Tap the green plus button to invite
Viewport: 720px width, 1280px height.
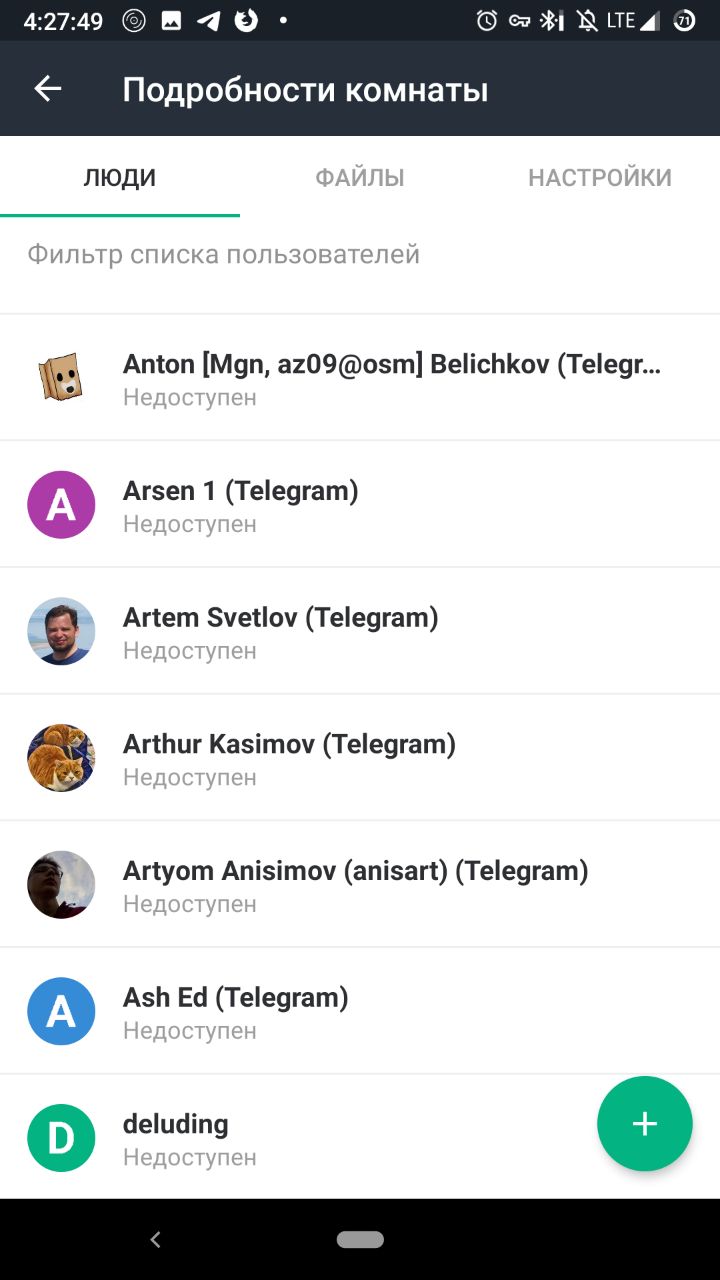click(645, 1123)
